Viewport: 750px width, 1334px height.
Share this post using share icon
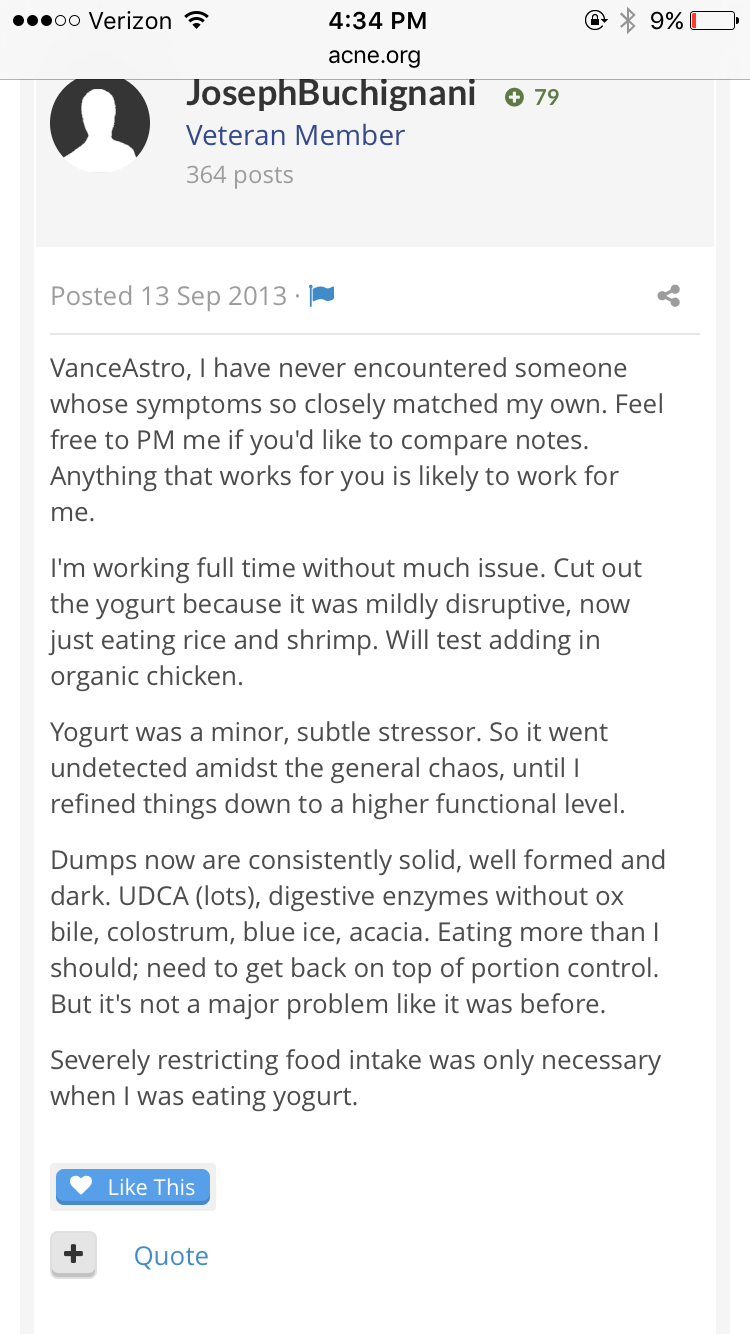click(669, 296)
